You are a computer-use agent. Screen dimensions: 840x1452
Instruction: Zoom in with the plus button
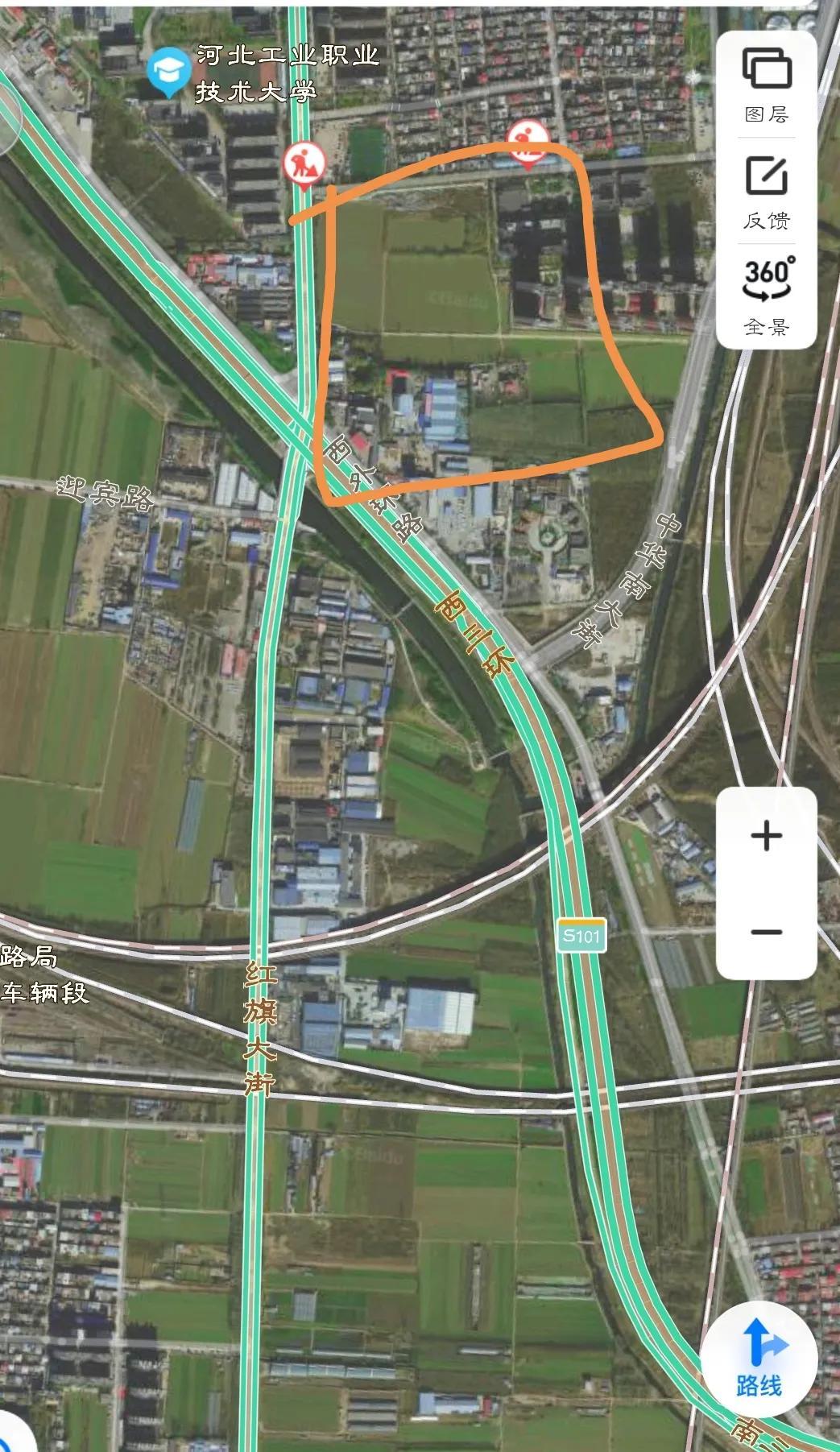pyautogui.click(x=766, y=836)
